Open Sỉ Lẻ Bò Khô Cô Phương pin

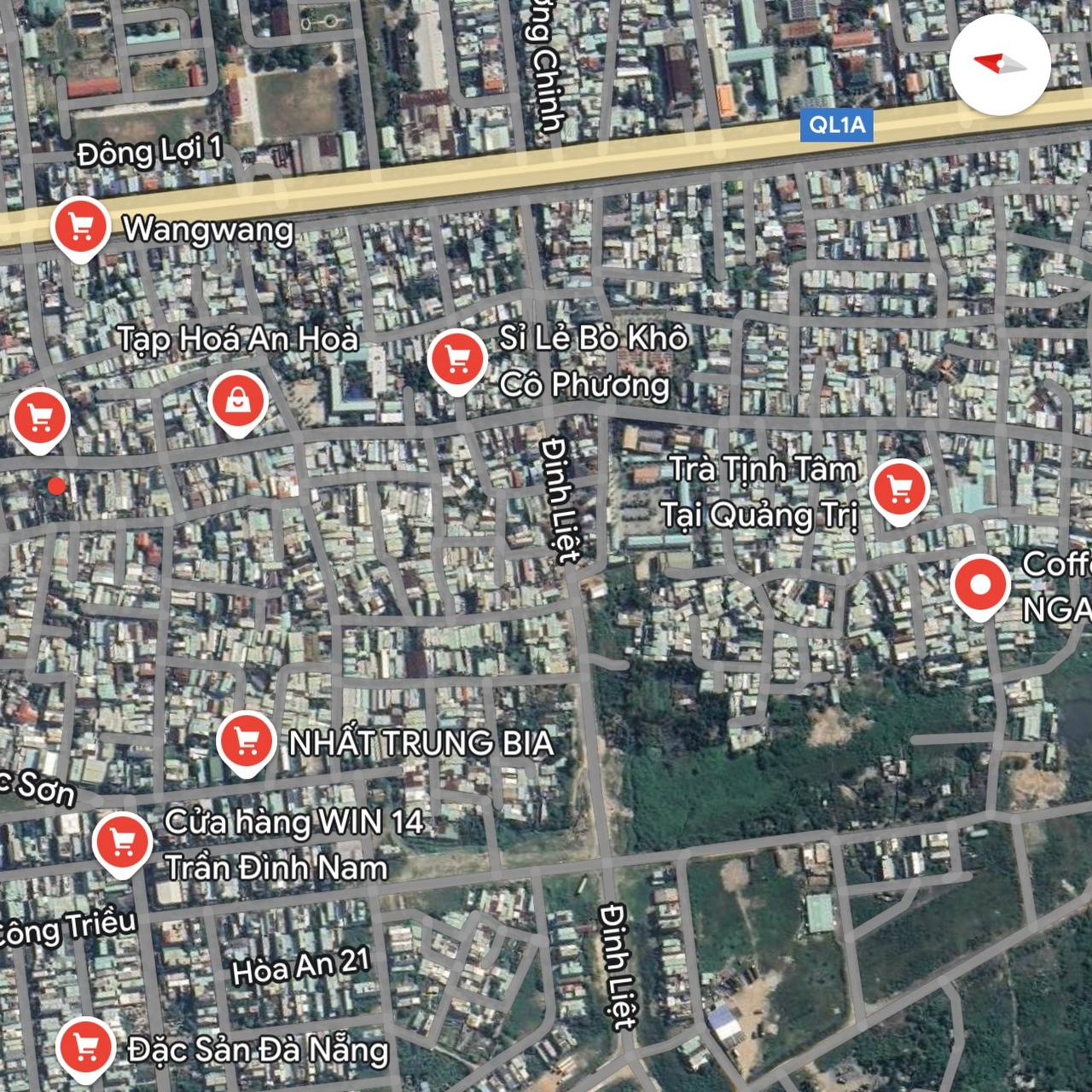457,359
